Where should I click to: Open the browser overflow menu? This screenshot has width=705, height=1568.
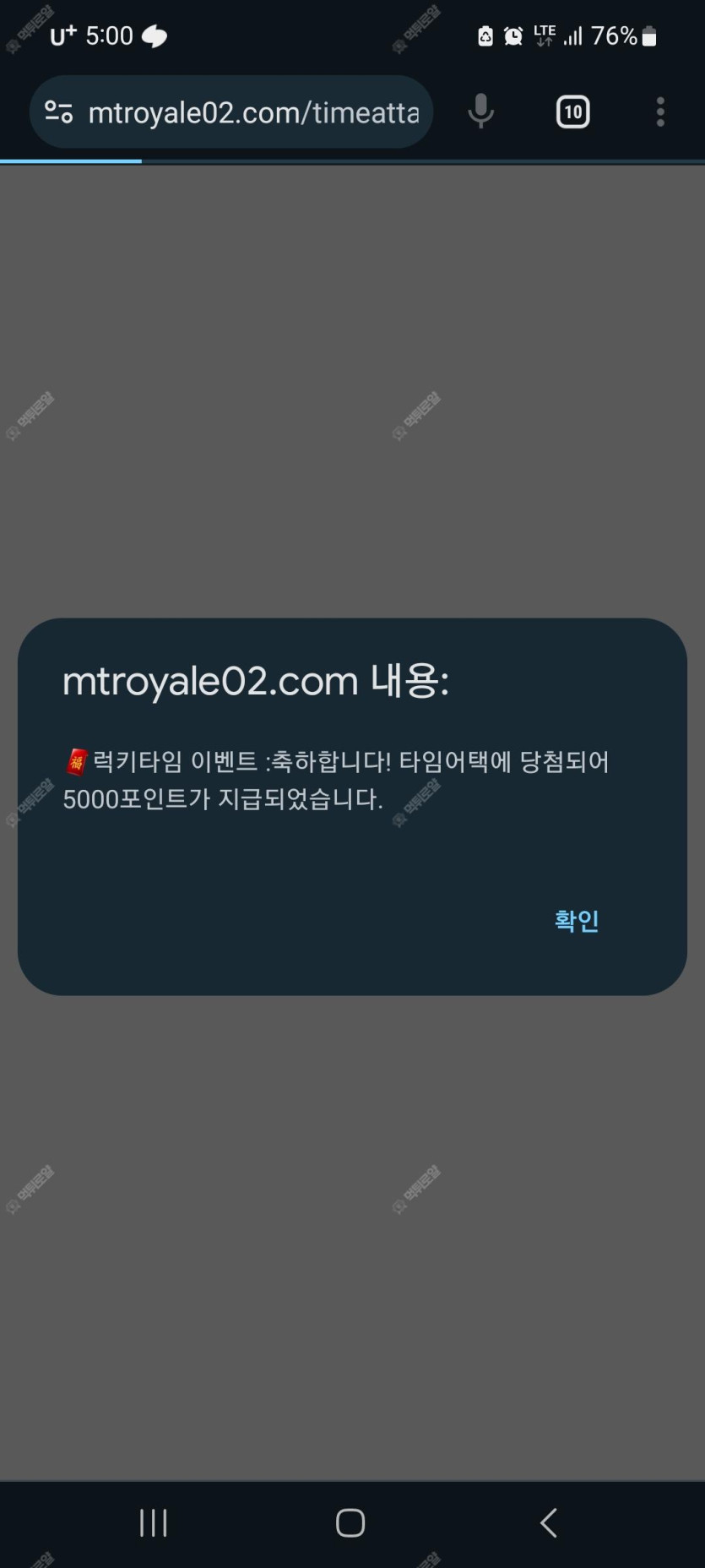click(x=660, y=112)
